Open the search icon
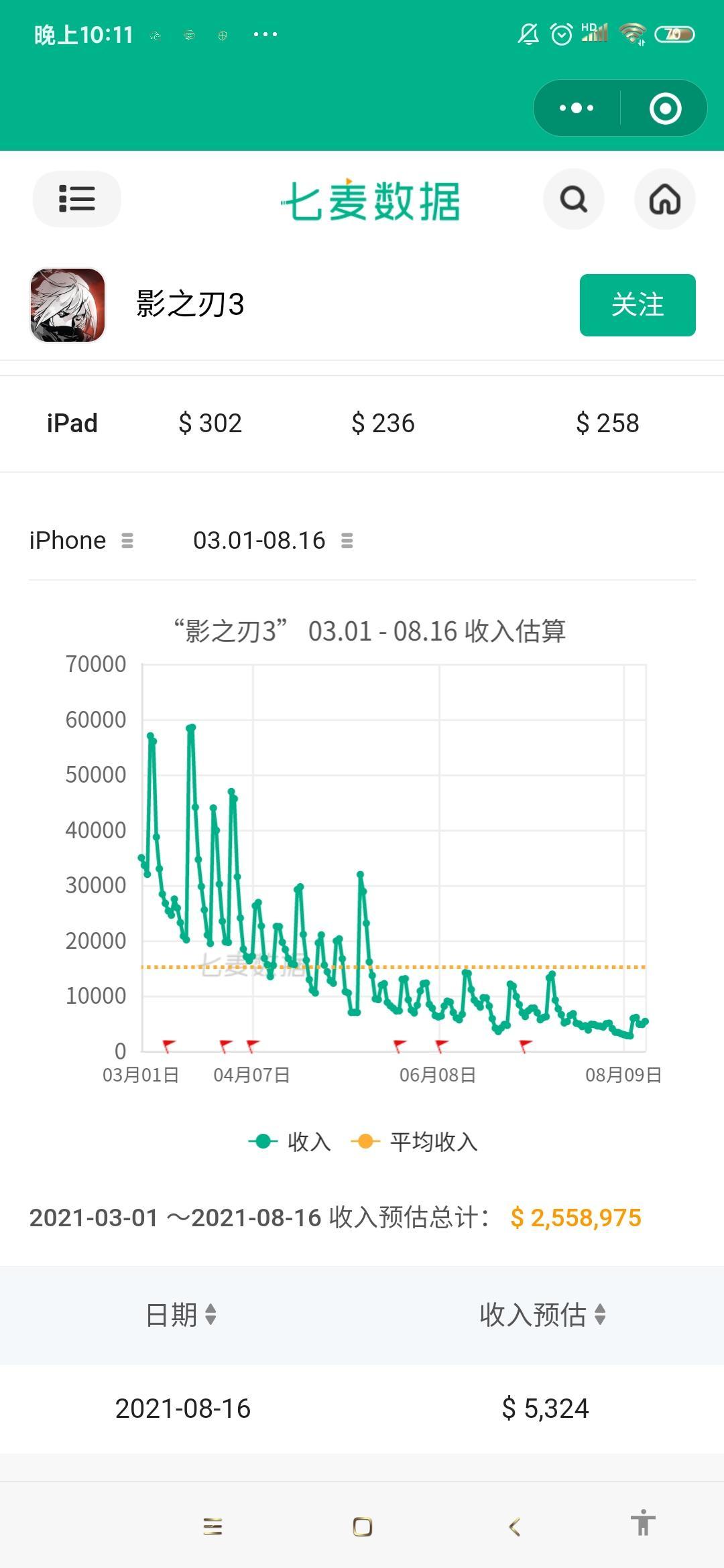This screenshot has width=724, height=1568. tap(574, 199)
